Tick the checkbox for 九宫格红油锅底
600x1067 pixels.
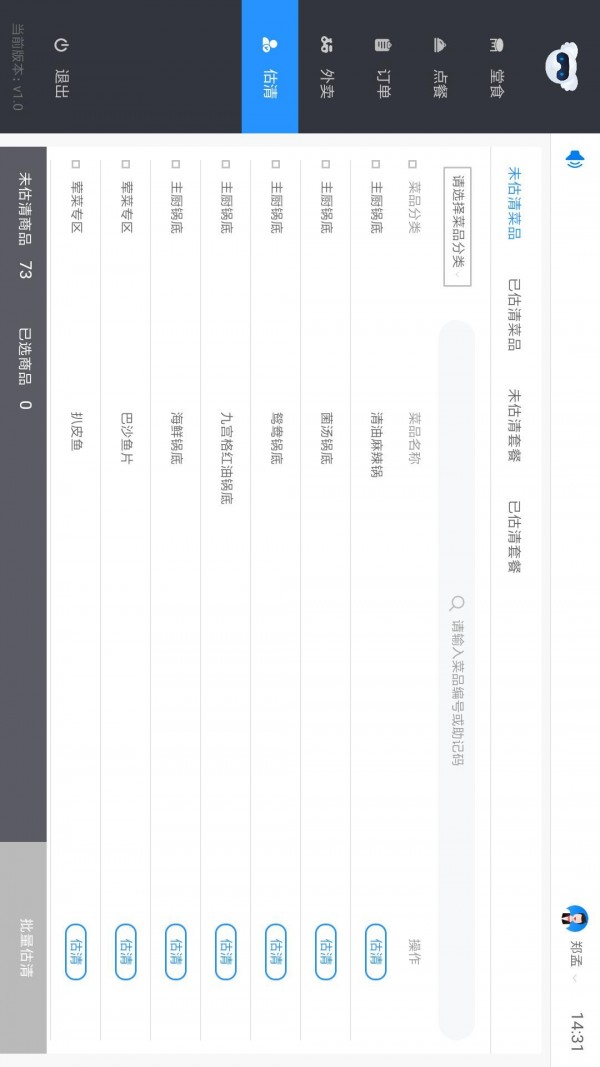[226, 163]
